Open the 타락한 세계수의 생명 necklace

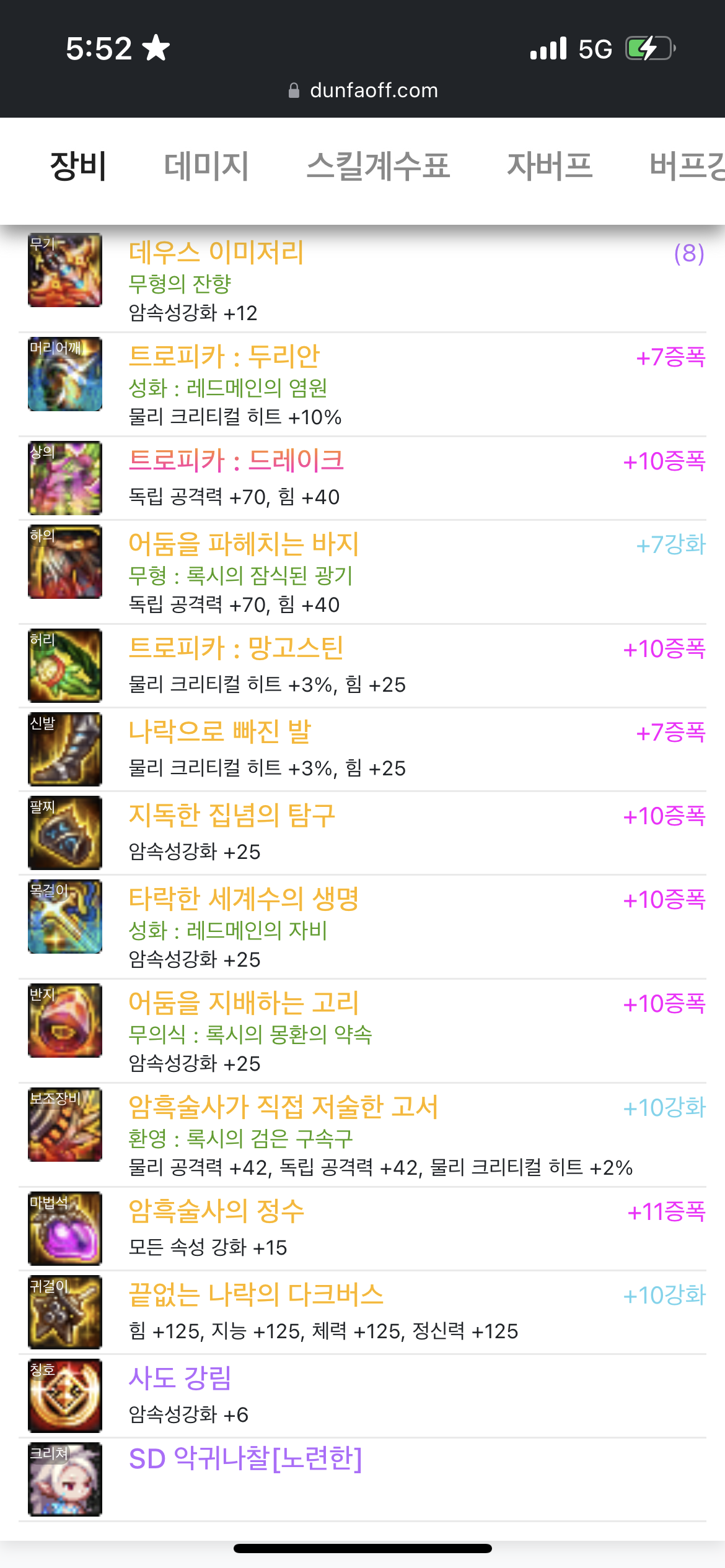[362, 927]
